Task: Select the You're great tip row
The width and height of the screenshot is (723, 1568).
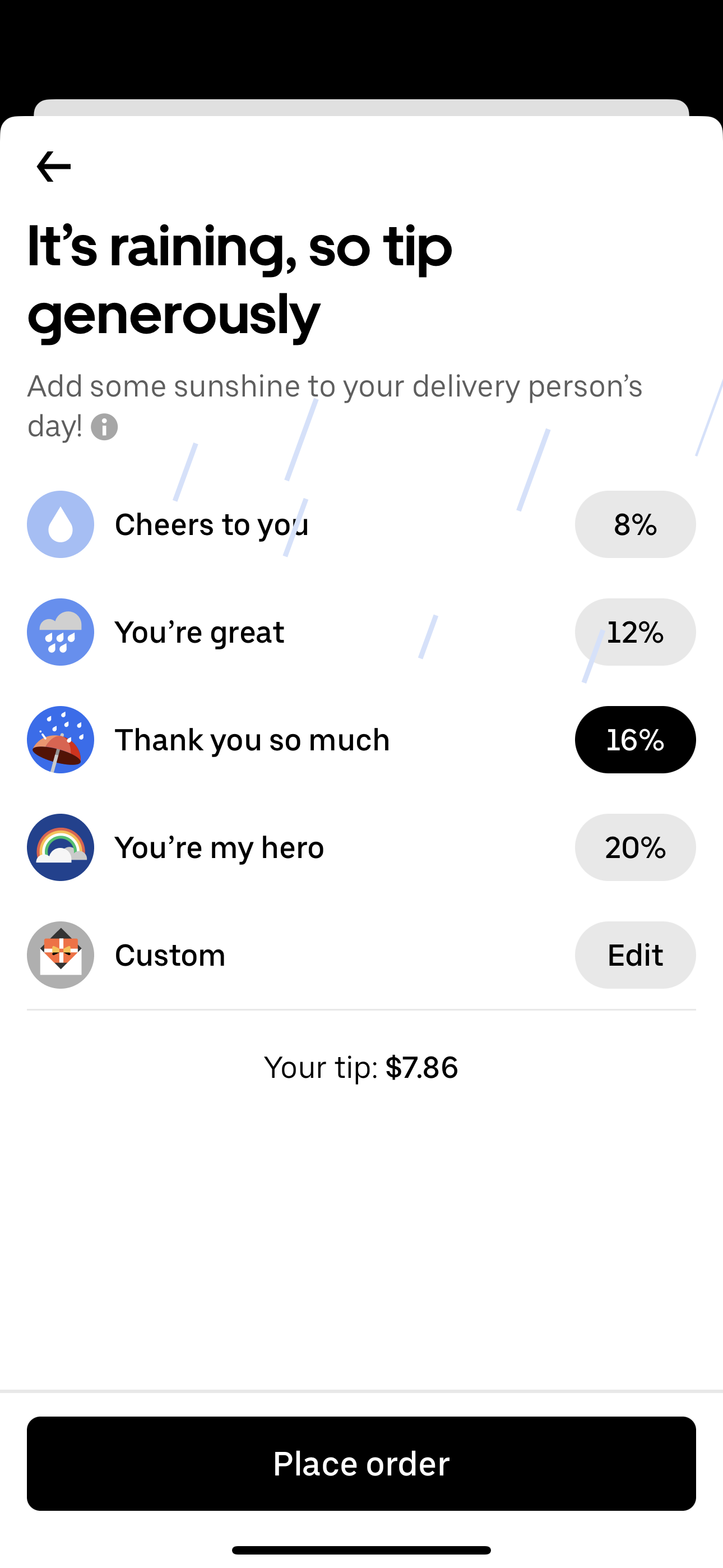Action: [200, 632]
